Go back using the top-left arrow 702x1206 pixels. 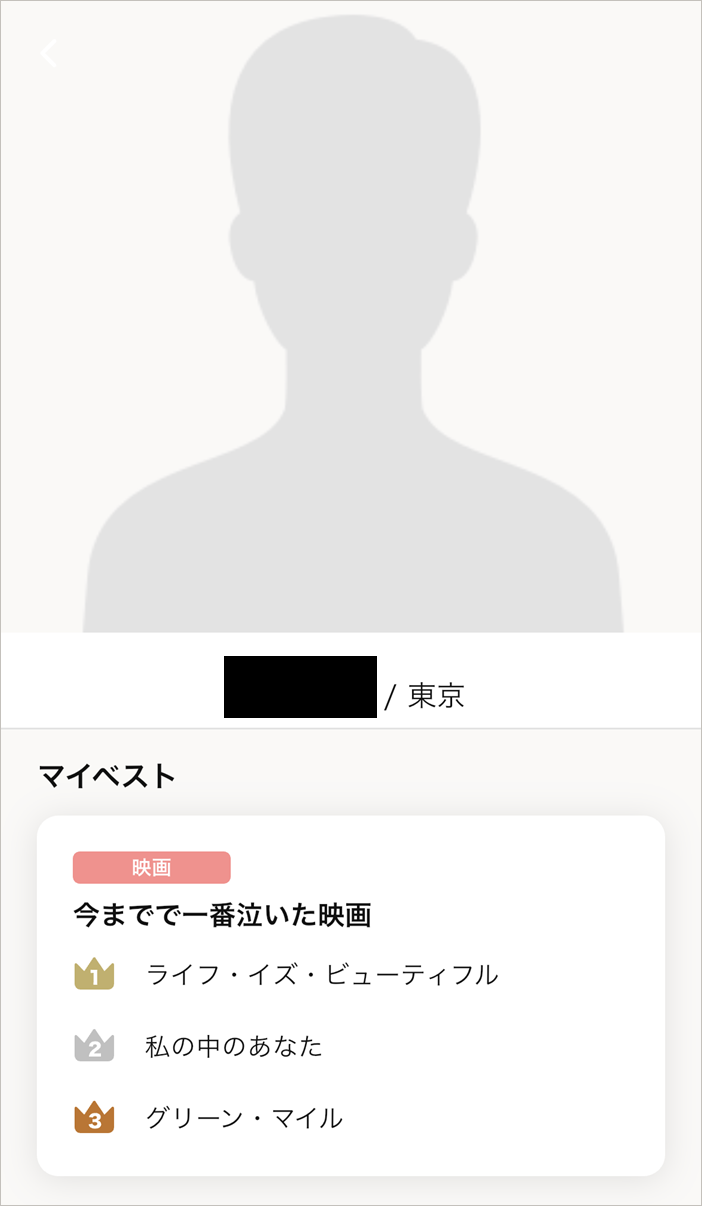click(x=48, y=53)
